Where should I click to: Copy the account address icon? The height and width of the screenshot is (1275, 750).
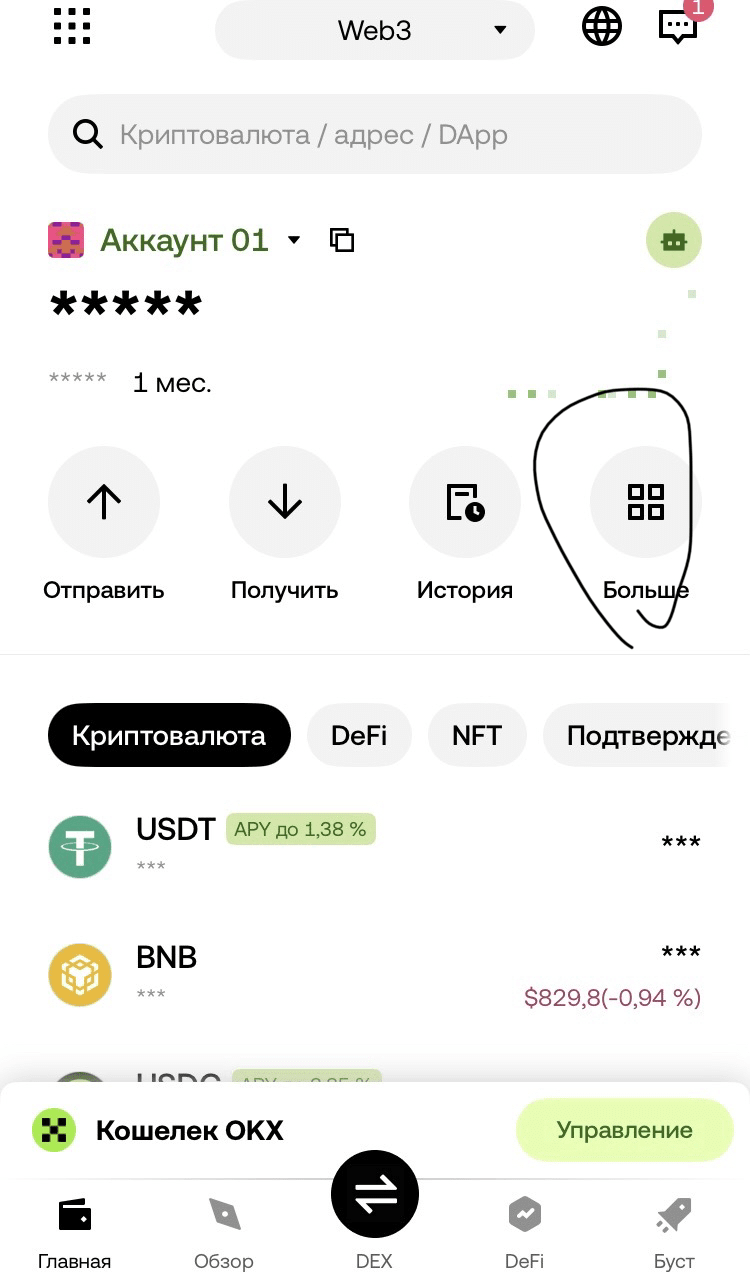342,240
